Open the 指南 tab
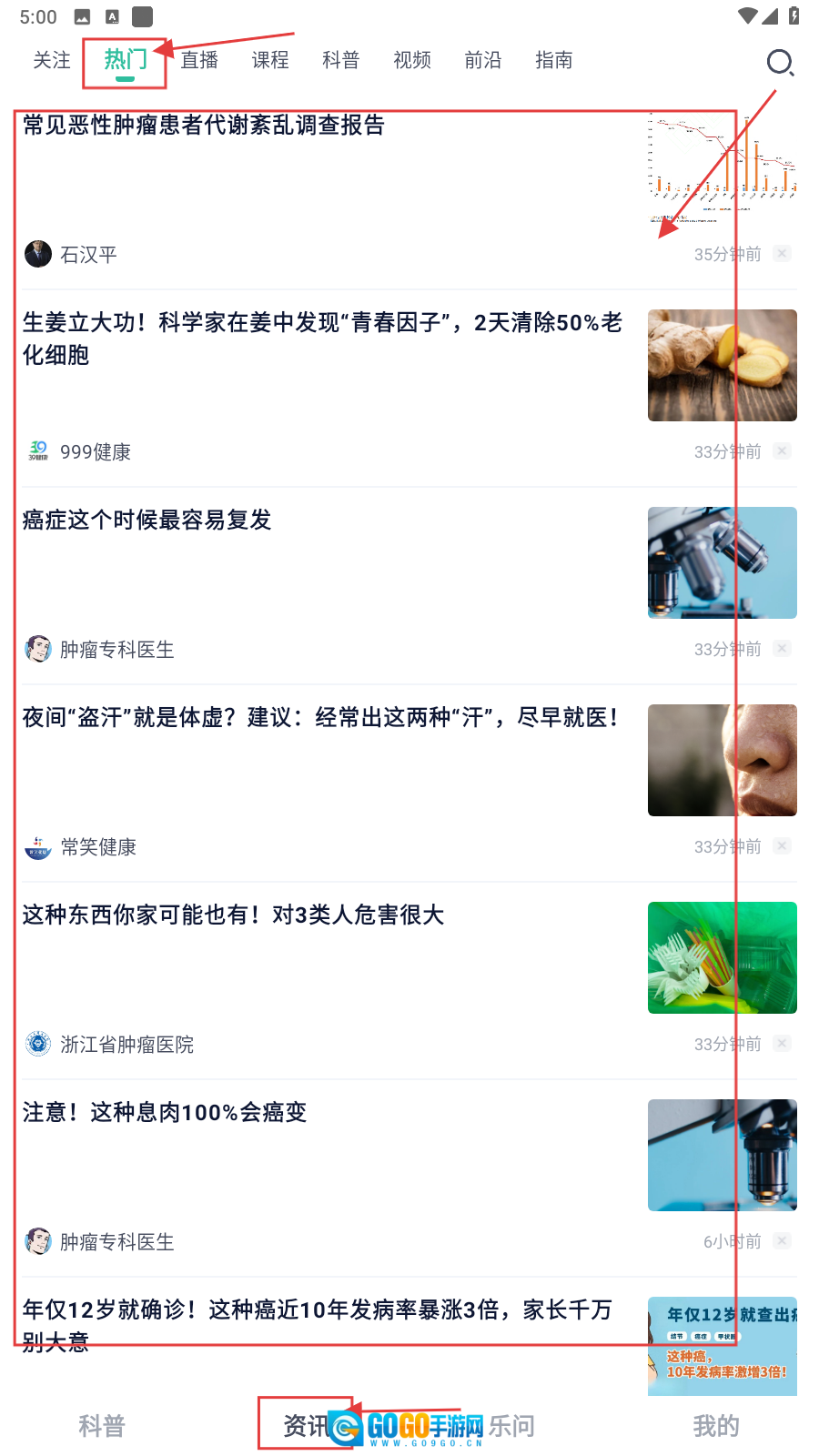This screenshot has height=1456, width=819. coord(554,60)
